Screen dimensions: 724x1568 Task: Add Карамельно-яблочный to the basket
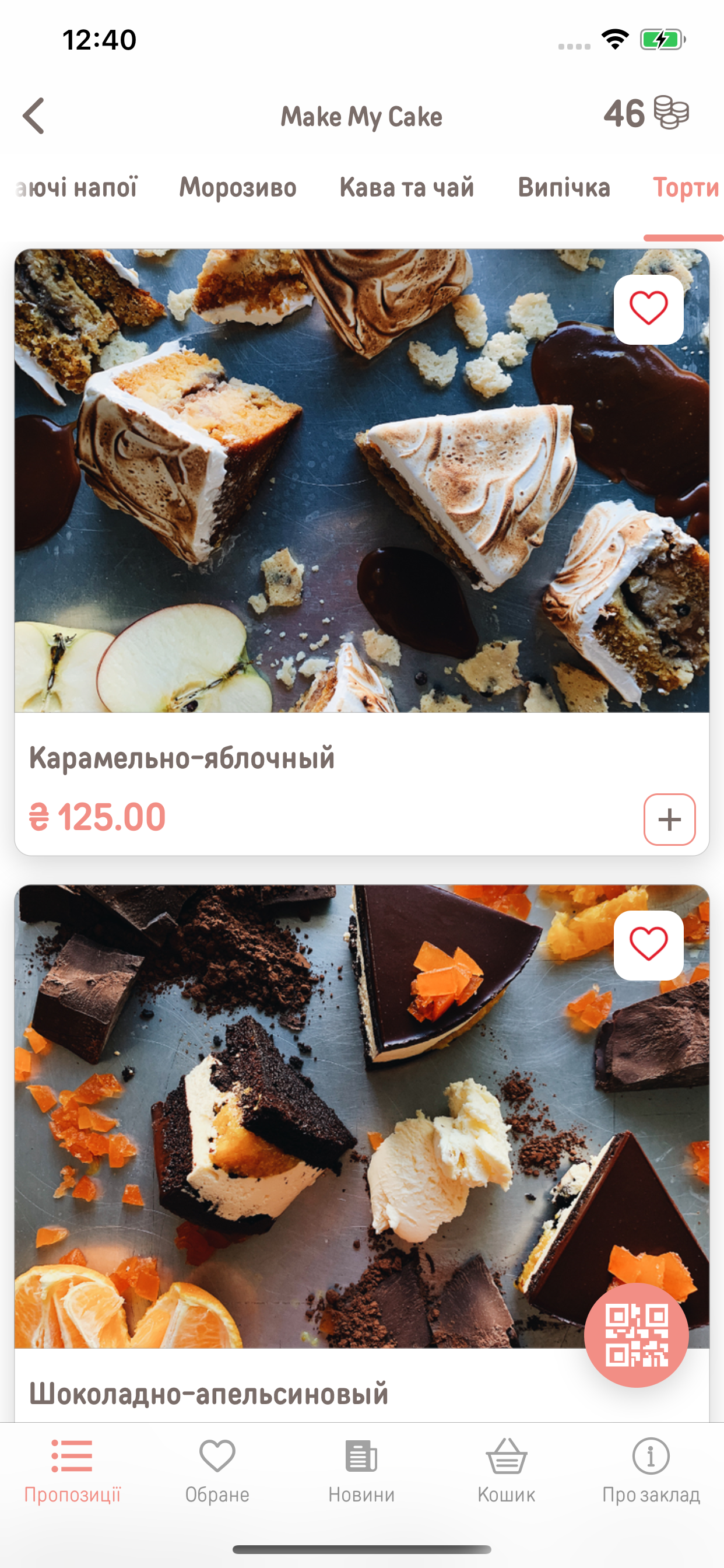[x=669, y=818]
